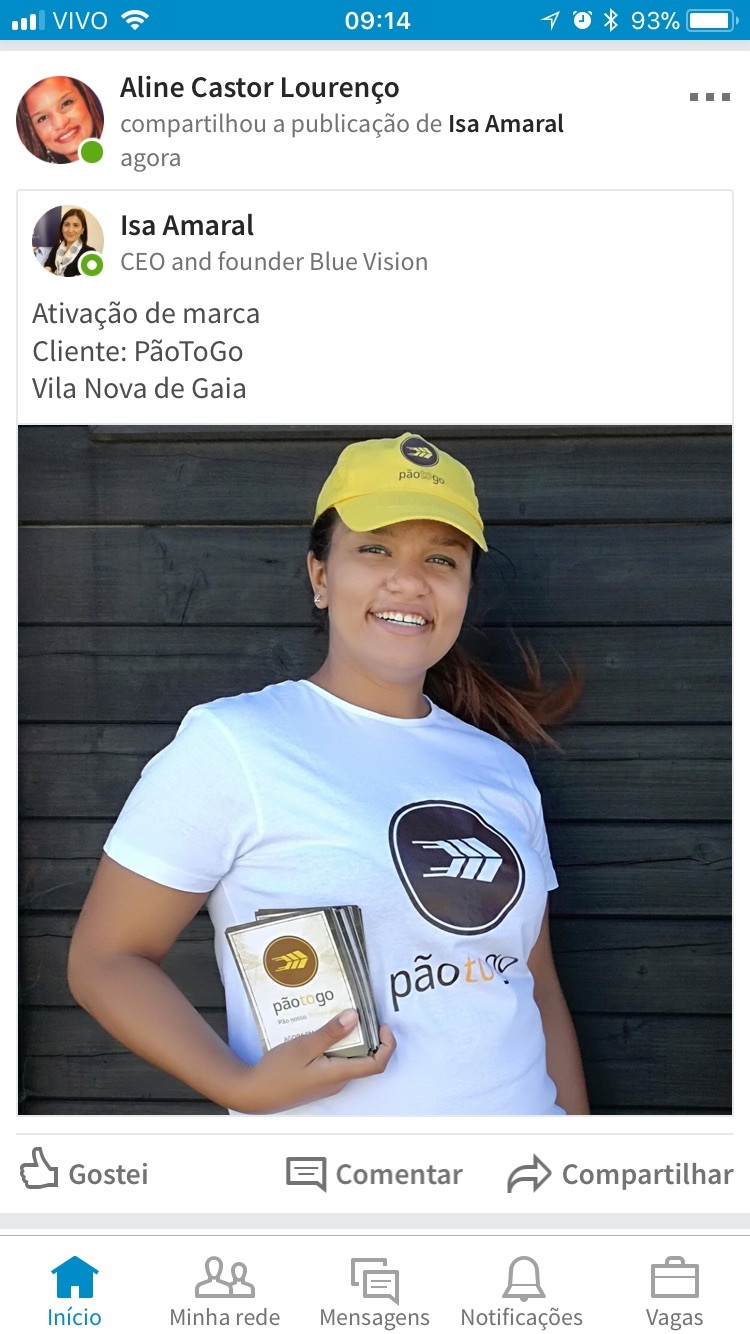The height and width of the screenshot is (1334, 750).
Task: Share the post via Compartilhar
Action: 620,1174
